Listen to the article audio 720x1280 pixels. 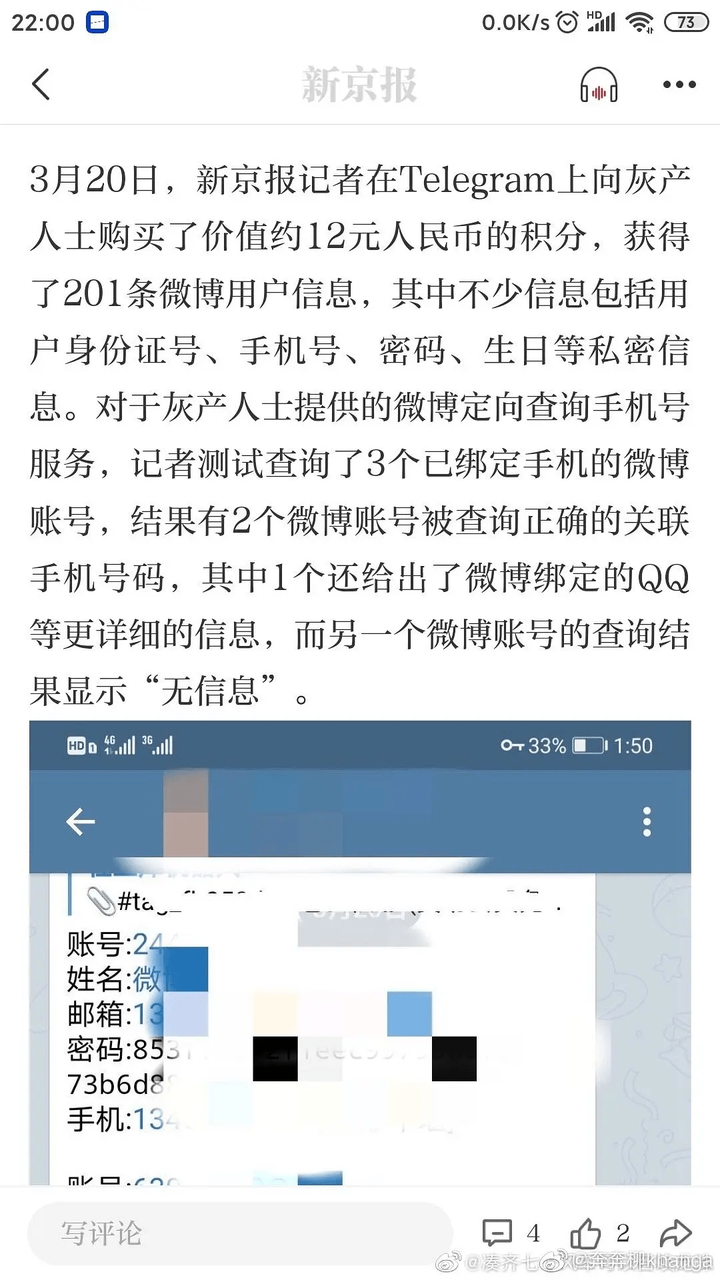pos(599,86)
